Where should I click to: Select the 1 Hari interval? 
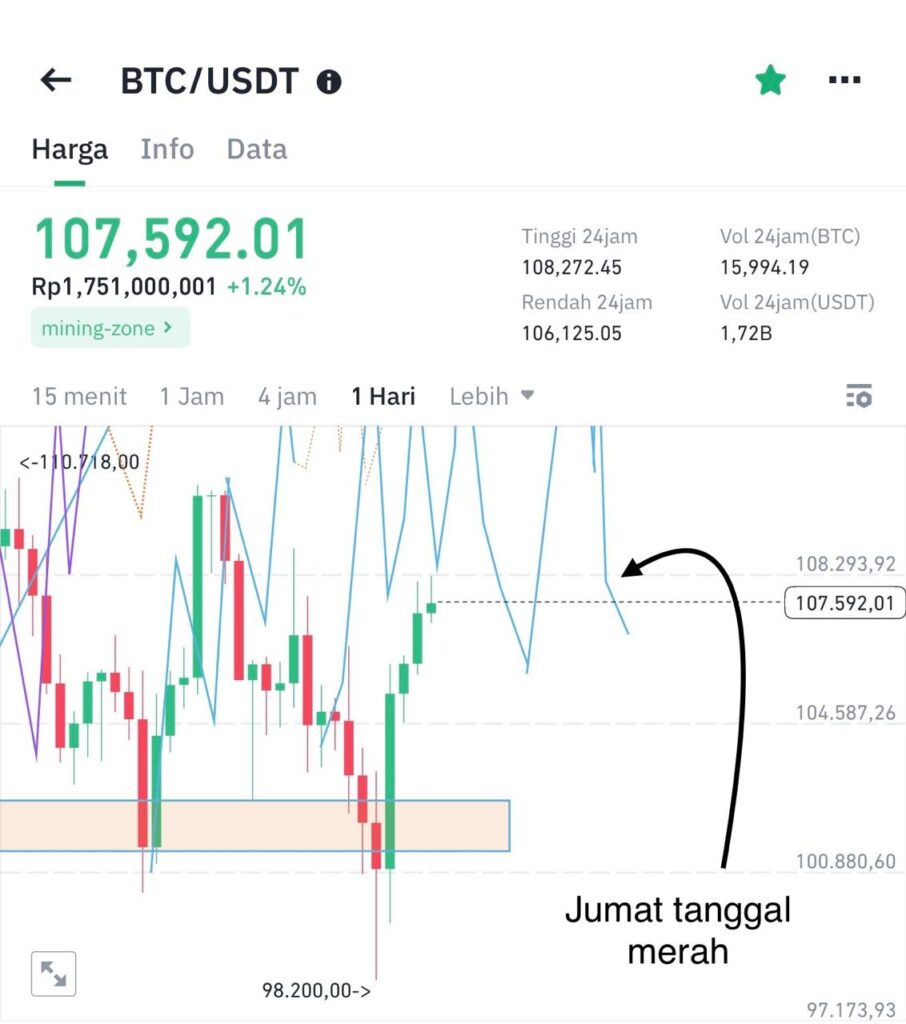383,396
